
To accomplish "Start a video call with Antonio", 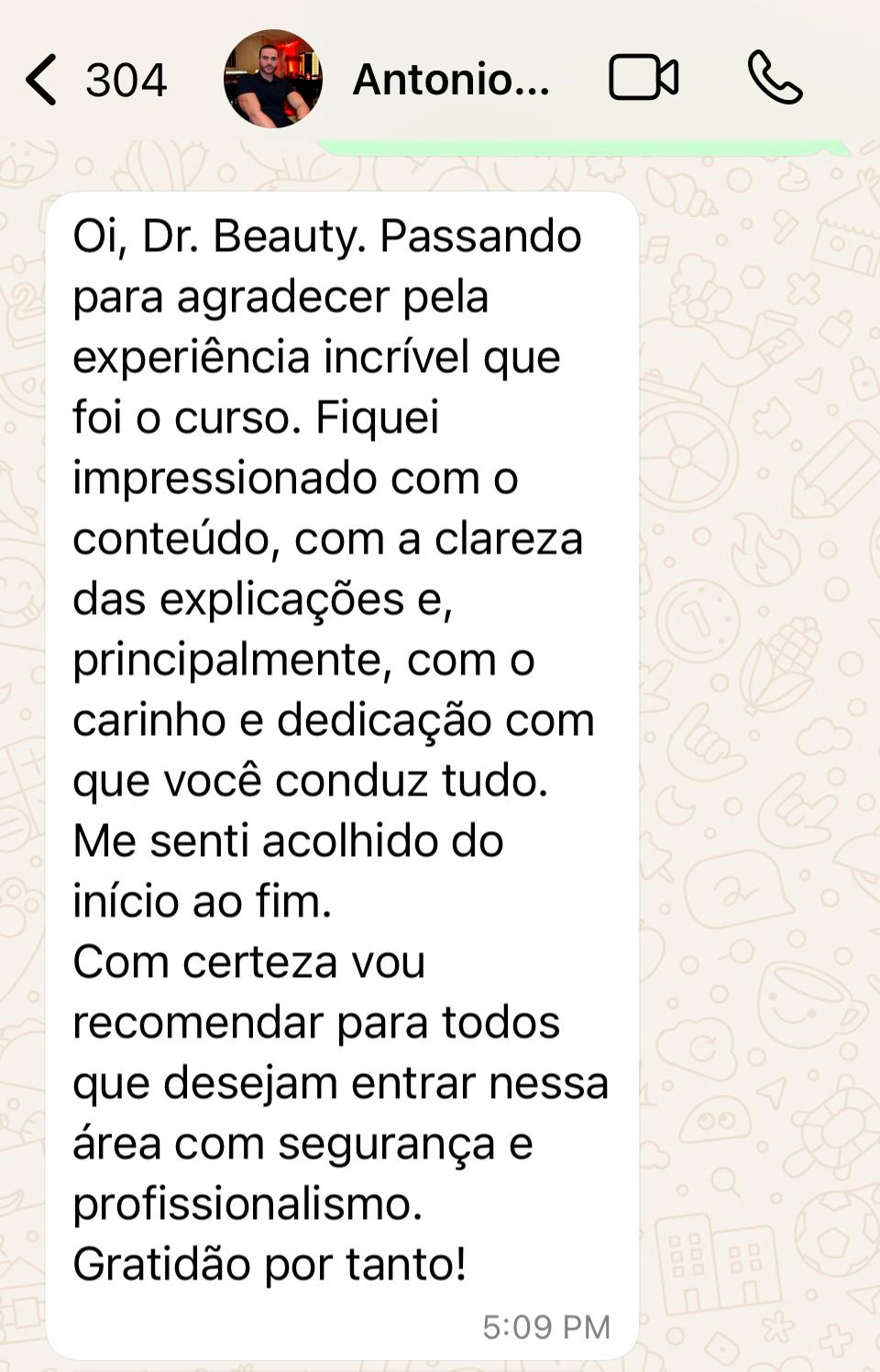I will tap(643, 78).
